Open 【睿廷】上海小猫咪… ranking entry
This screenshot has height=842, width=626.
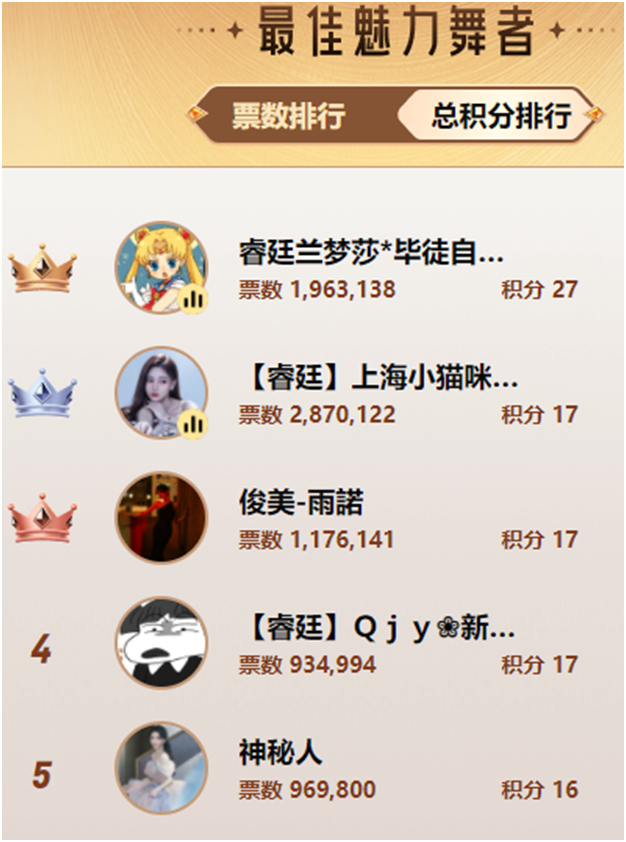[x=378, y=378]
